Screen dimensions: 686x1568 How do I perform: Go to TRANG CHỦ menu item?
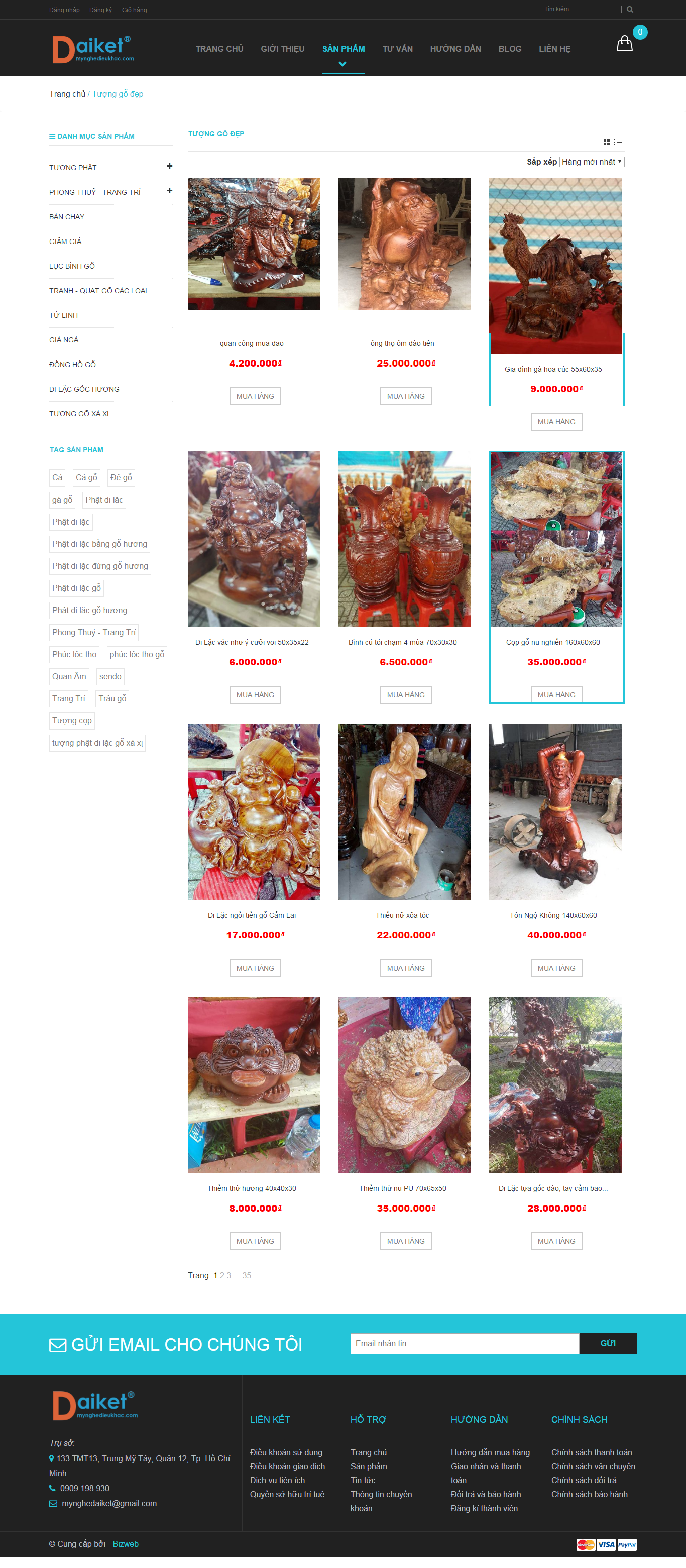click(219, 49)
